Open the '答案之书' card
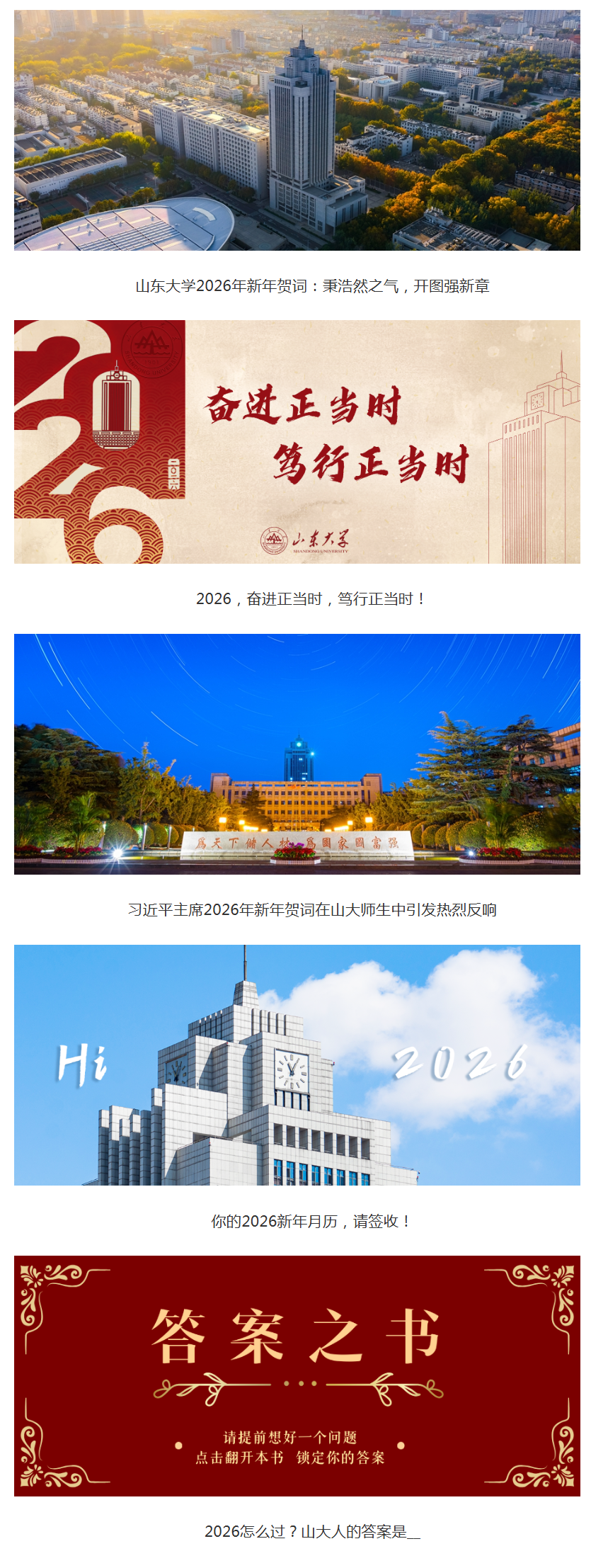591x1568 pixels. [297, 1375]
